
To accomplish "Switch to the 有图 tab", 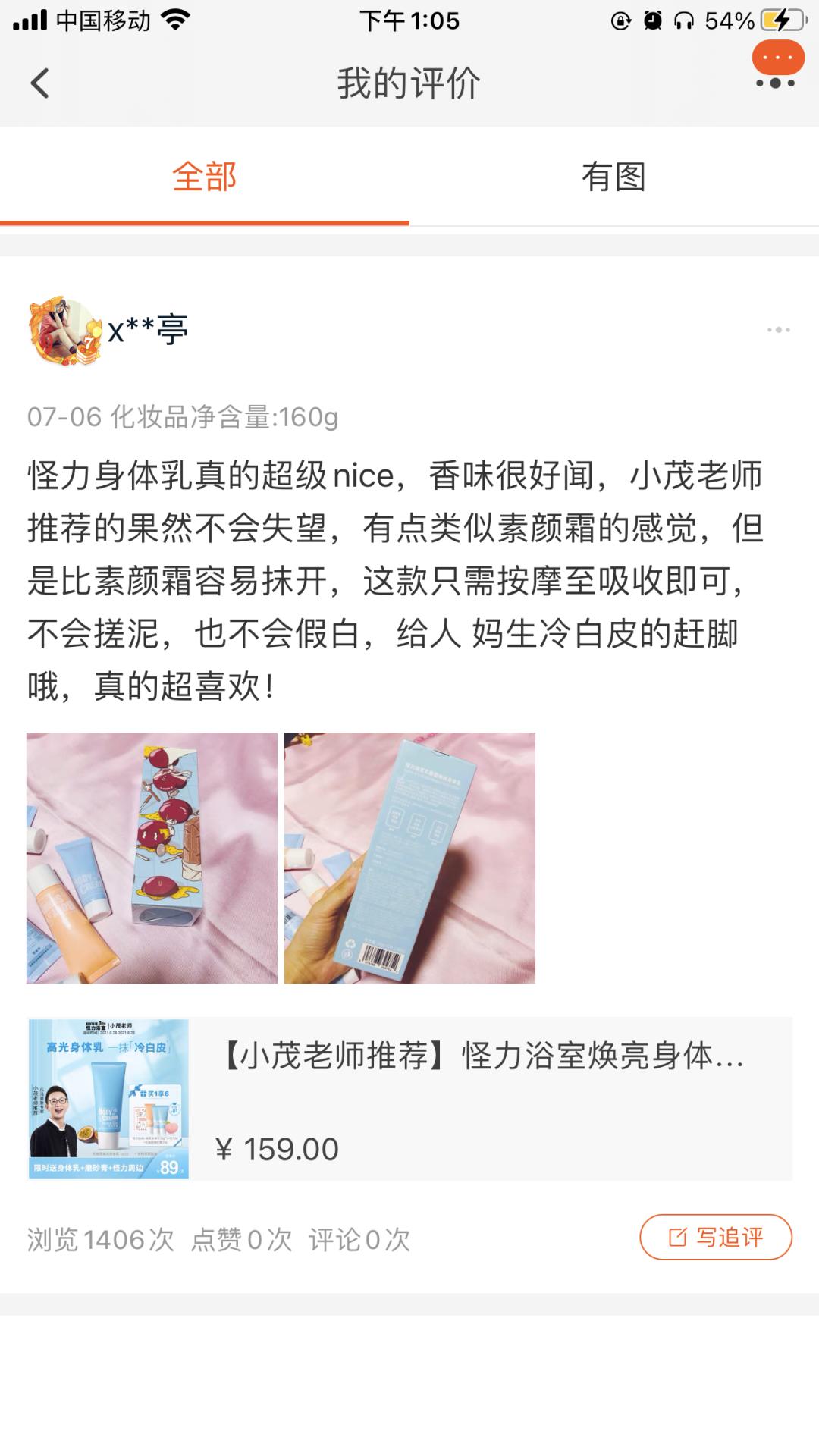I will [613, 177].
